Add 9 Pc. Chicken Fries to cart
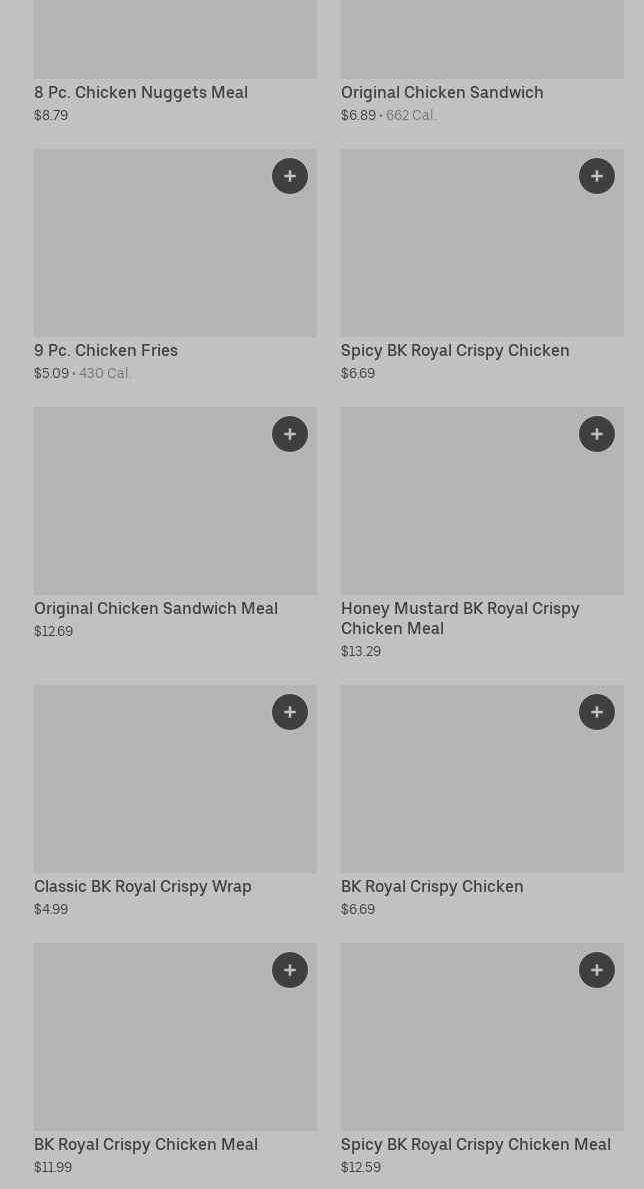644x1189 pixels. (x=290, y=176)
